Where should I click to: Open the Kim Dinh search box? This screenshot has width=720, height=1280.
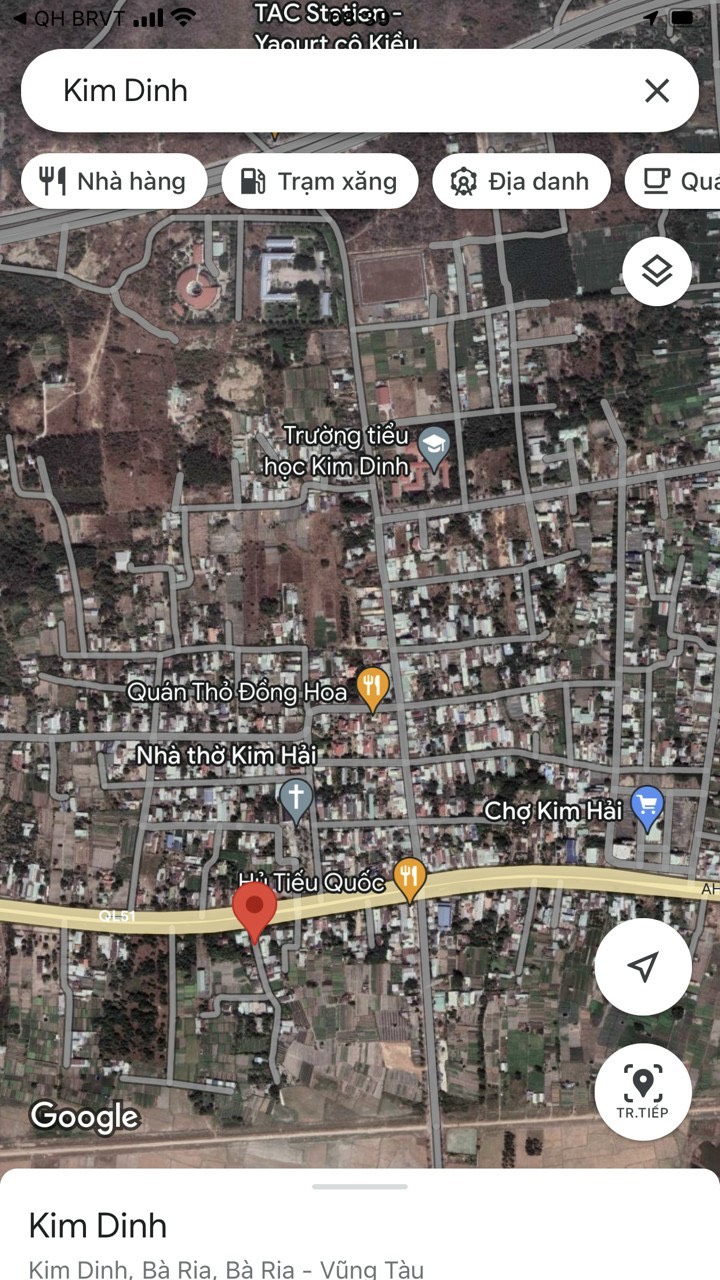point(330,91)
